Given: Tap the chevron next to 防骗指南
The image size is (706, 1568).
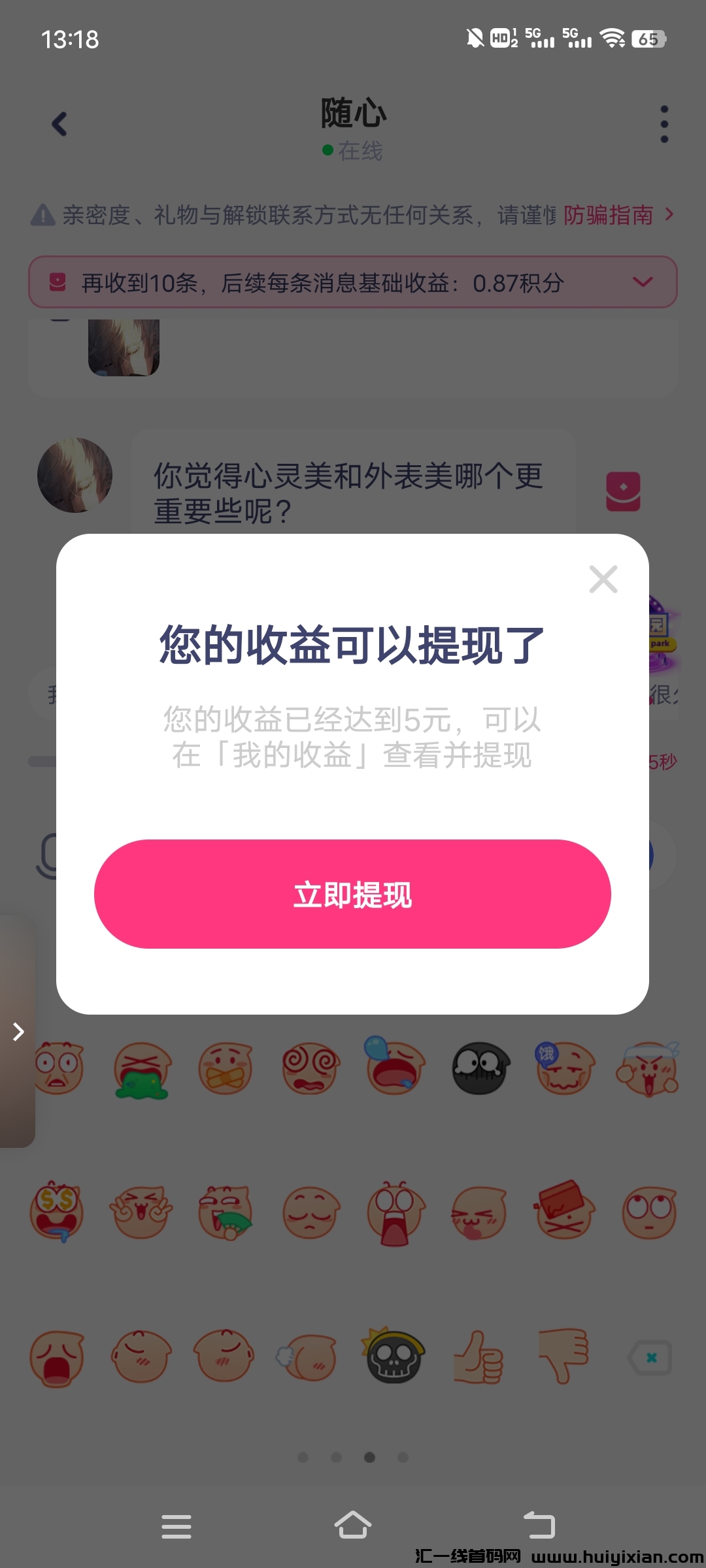Looking at the screenshot, I should pyautogui.click(x=669, y=214).
